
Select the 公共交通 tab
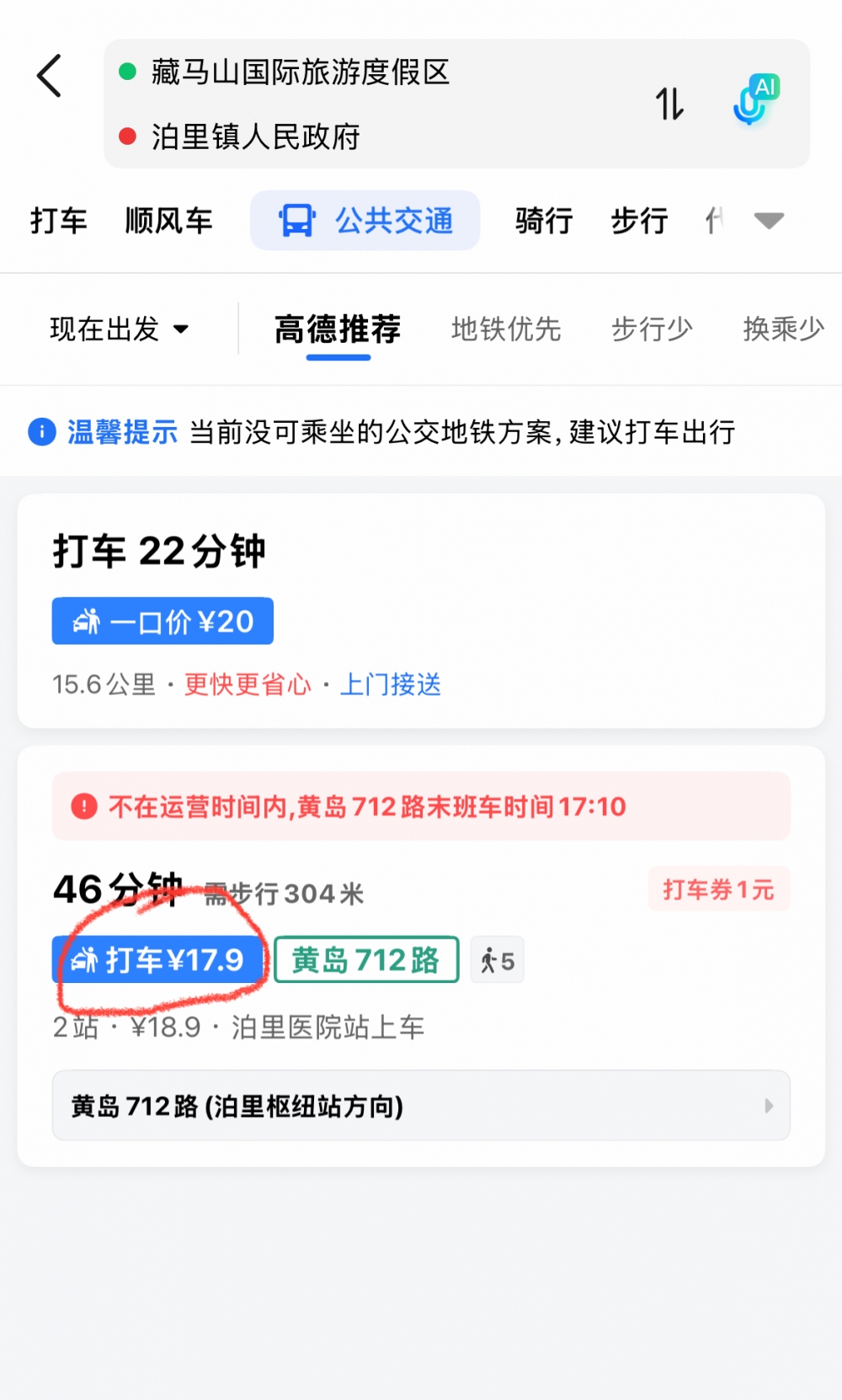(x=365, y=221)
